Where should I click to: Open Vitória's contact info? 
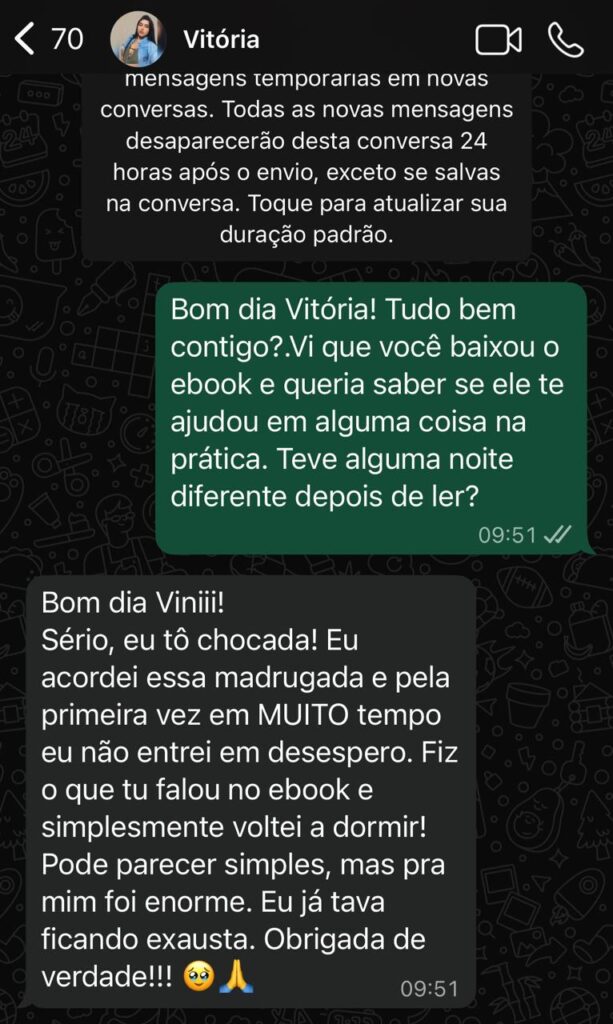(221, 40)
